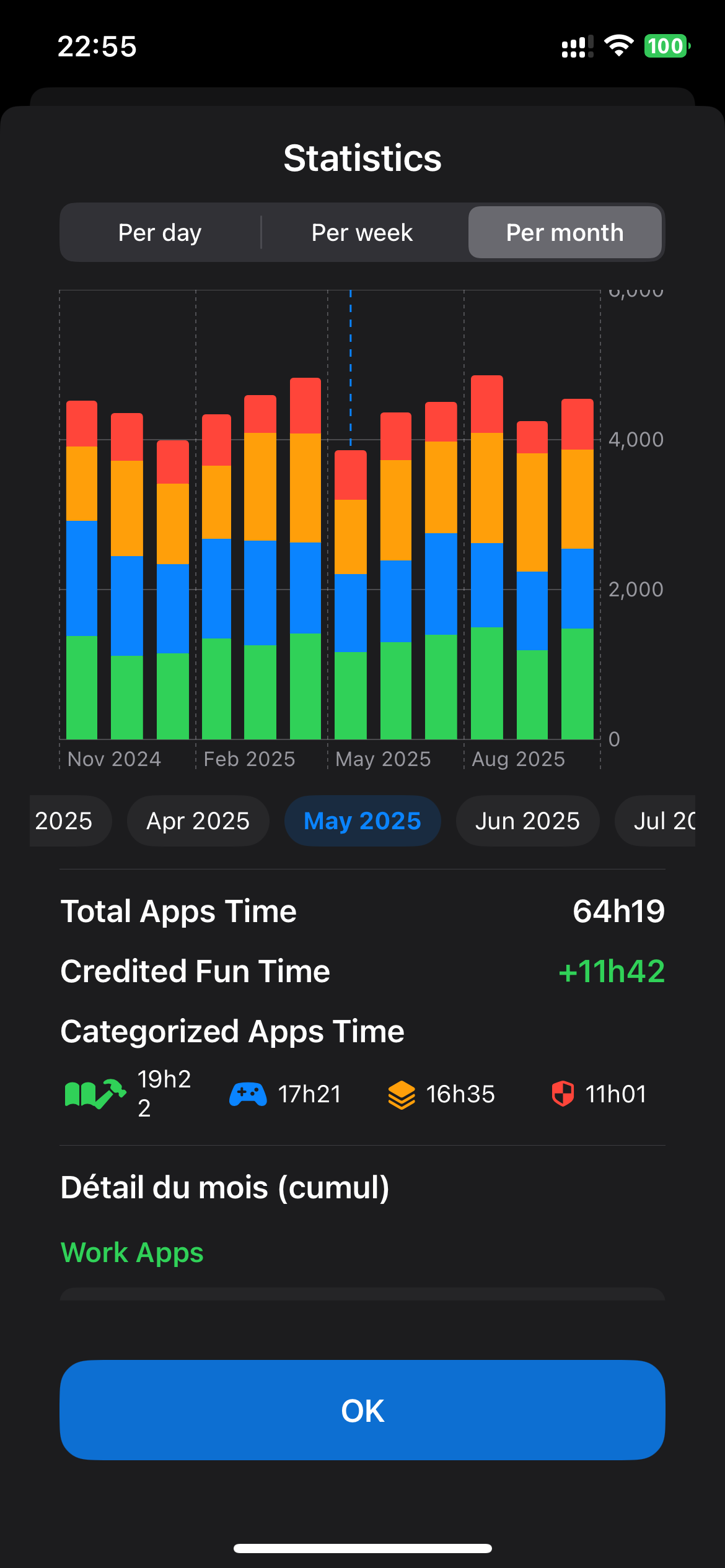Switch to the Per day statistics view
The width and height of the screenshot is (725, 1568).
point(159,232)
